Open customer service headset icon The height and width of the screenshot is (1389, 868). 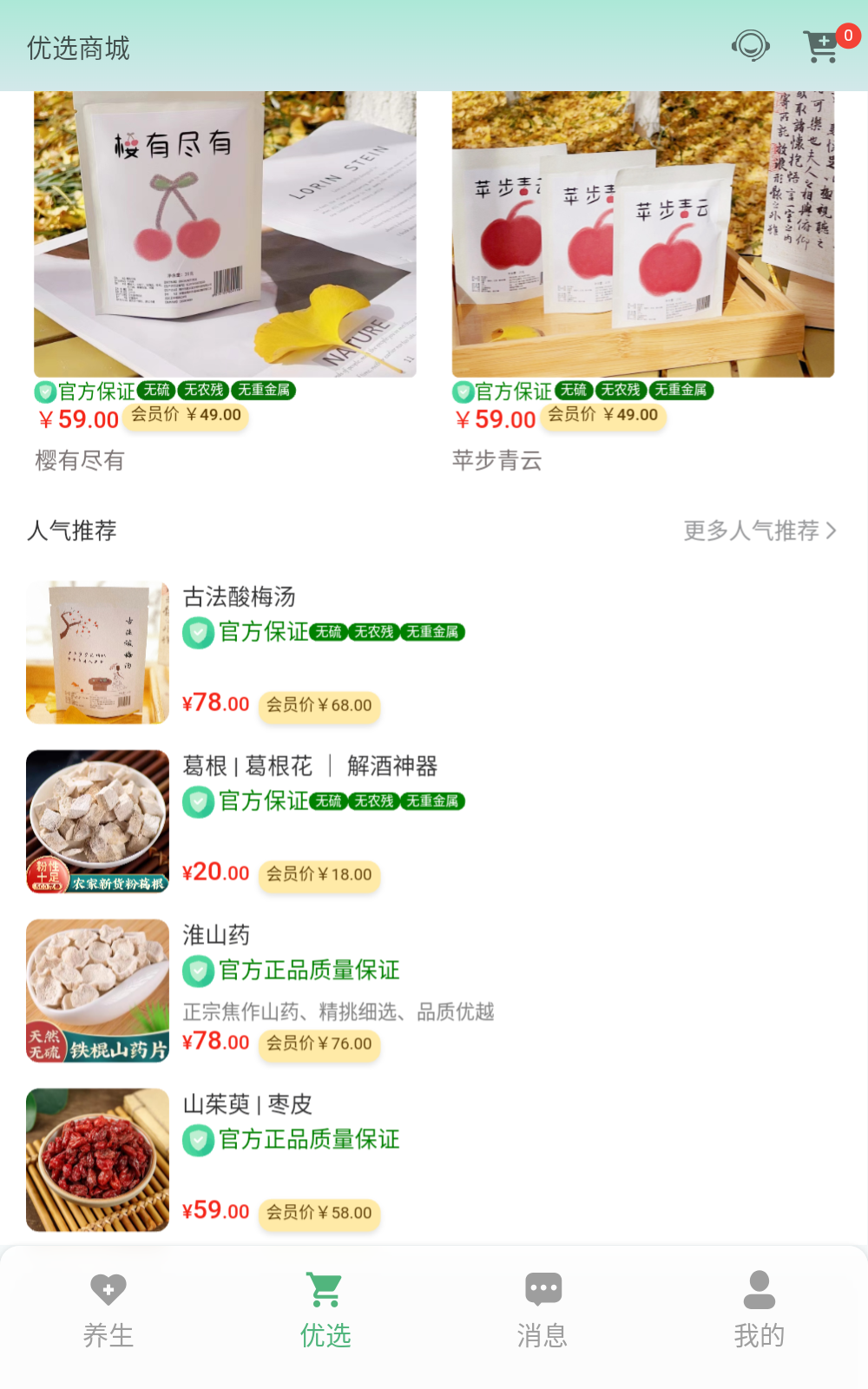750,46
